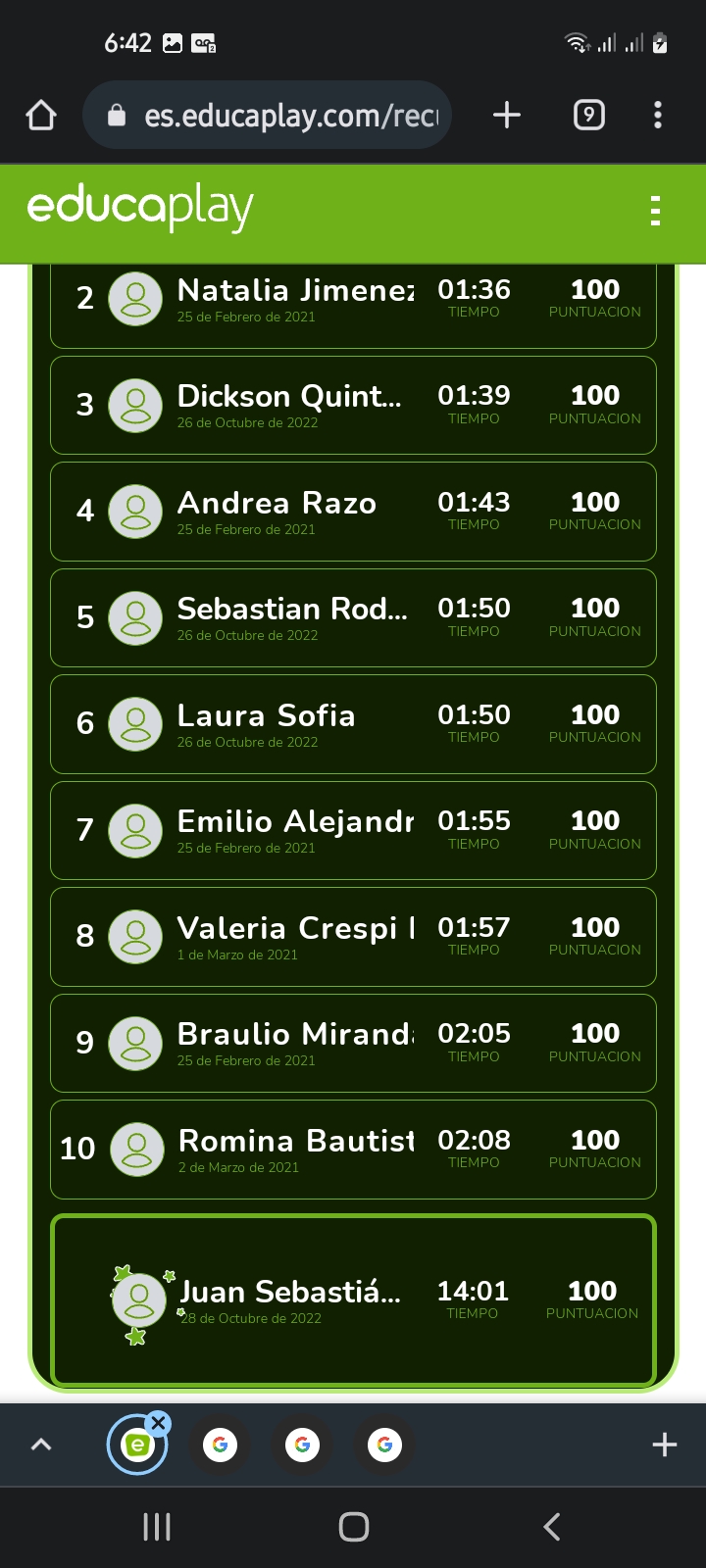Image resolution: width=706 pixels, height=1568 pixels.
Task: Go back with the system back button
Action: click(552, 1526)
